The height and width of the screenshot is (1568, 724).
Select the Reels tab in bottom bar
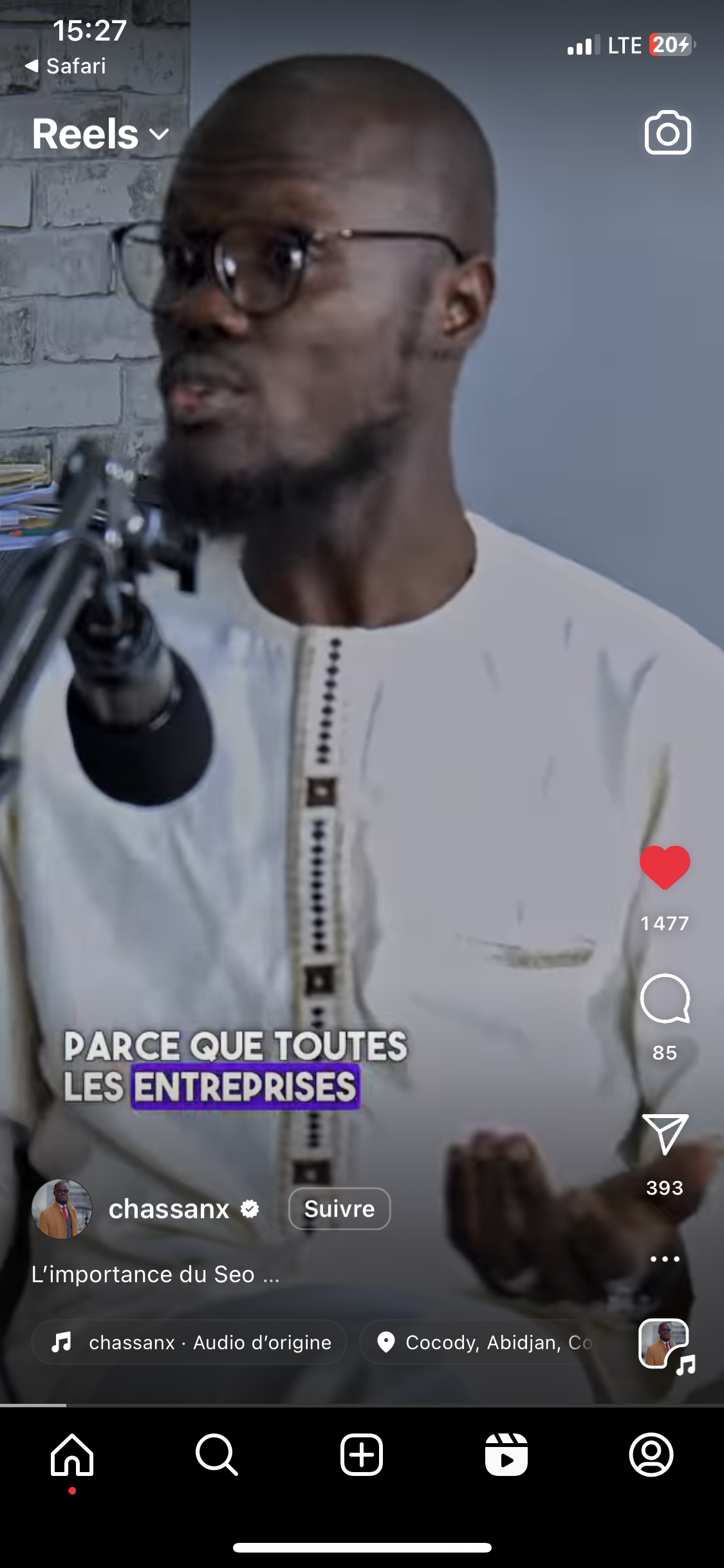click(506, 1455)
